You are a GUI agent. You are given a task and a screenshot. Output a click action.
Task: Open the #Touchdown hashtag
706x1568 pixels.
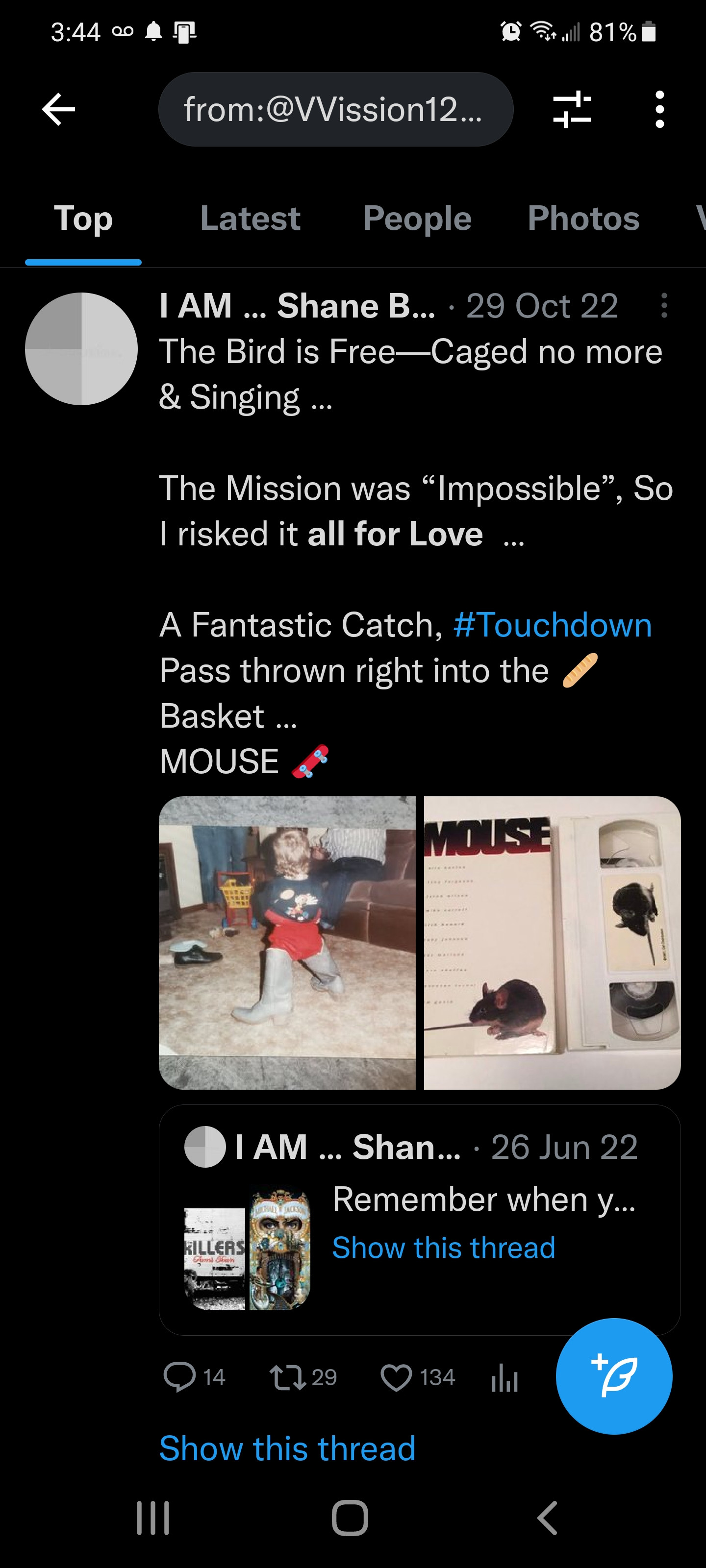pyautogui.click(x=552, y=625)
